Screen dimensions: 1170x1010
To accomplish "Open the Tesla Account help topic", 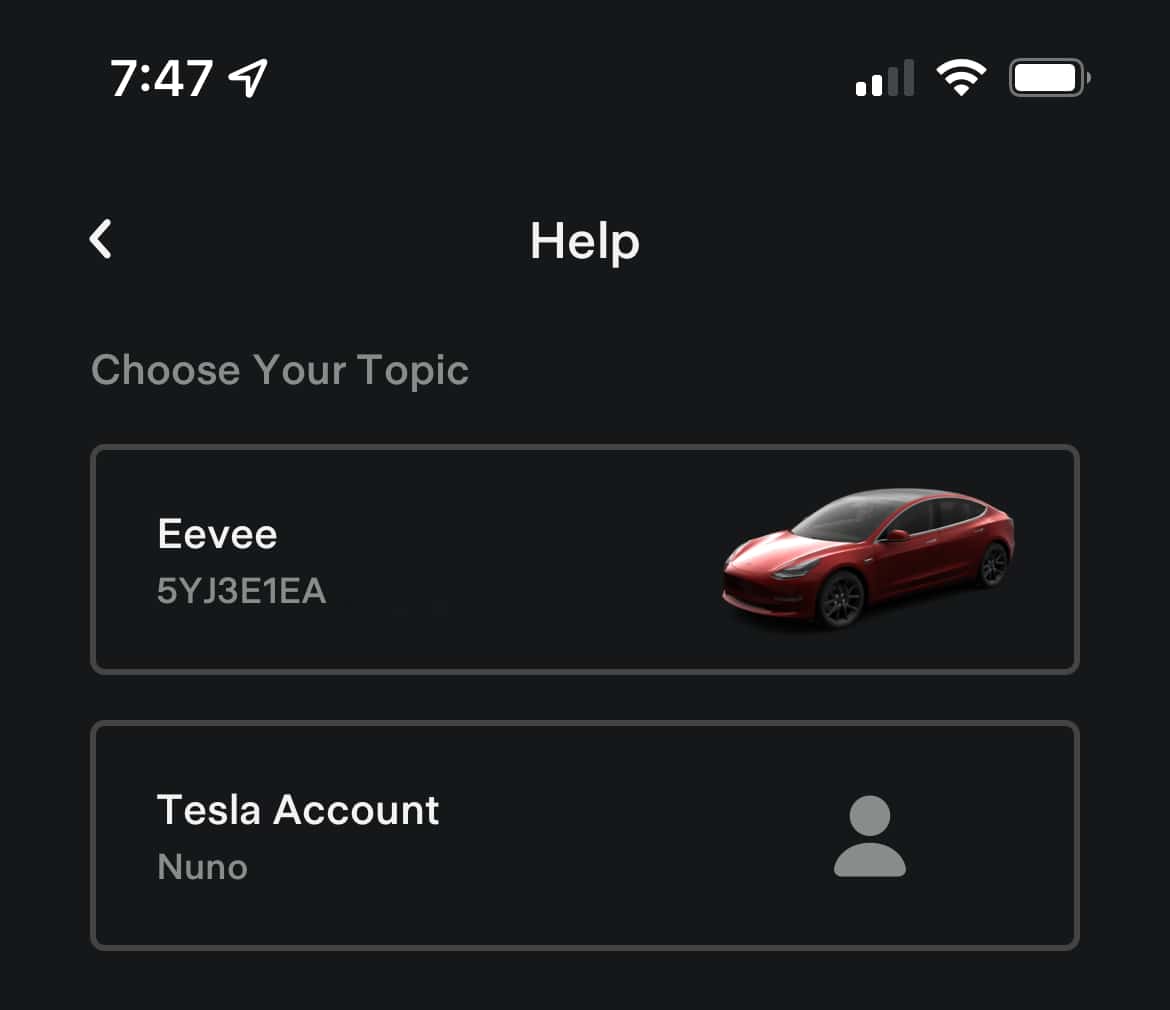I will 584,835.
